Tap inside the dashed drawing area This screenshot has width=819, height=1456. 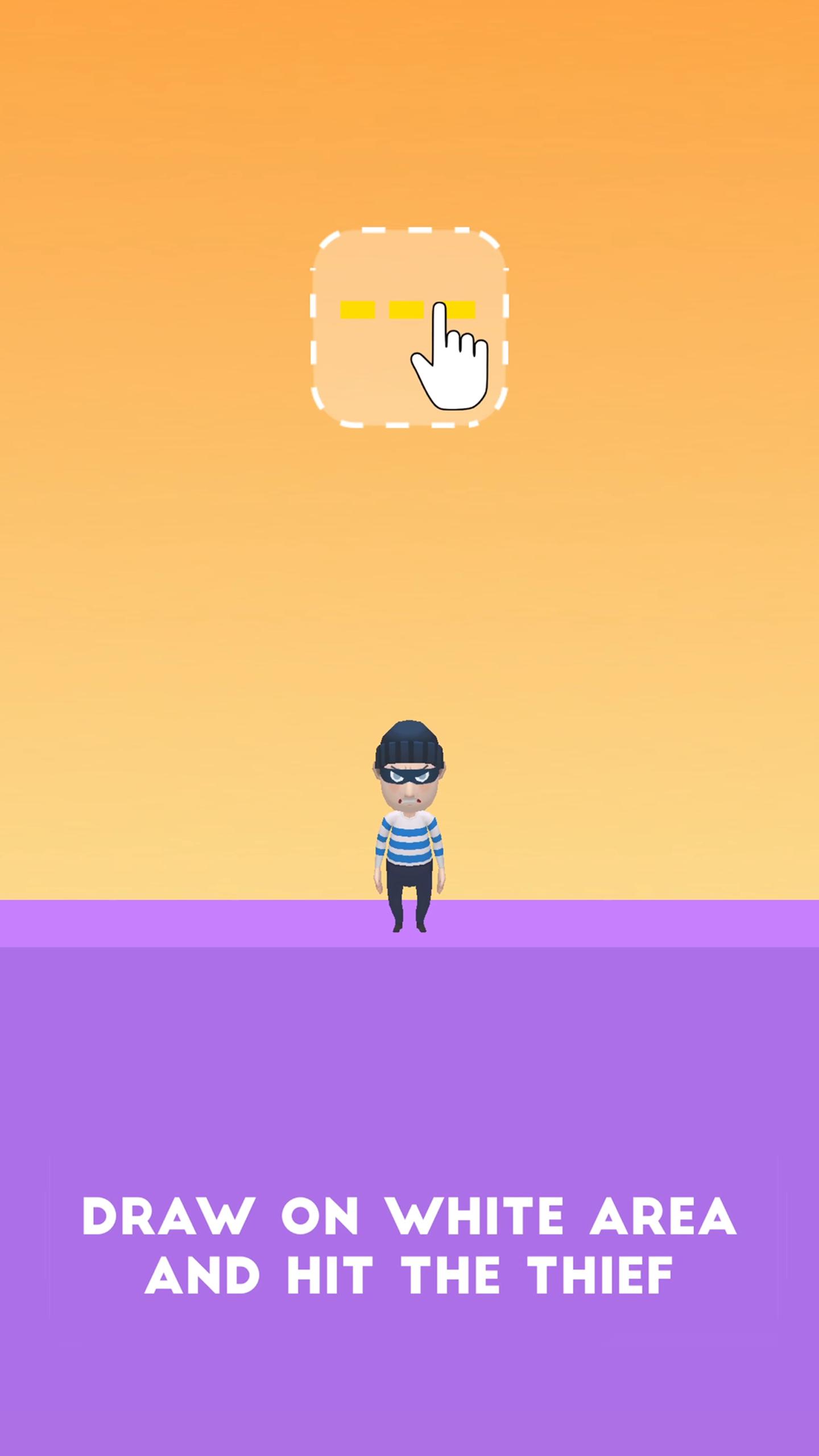pyautogui.click(x=409, y=328)
